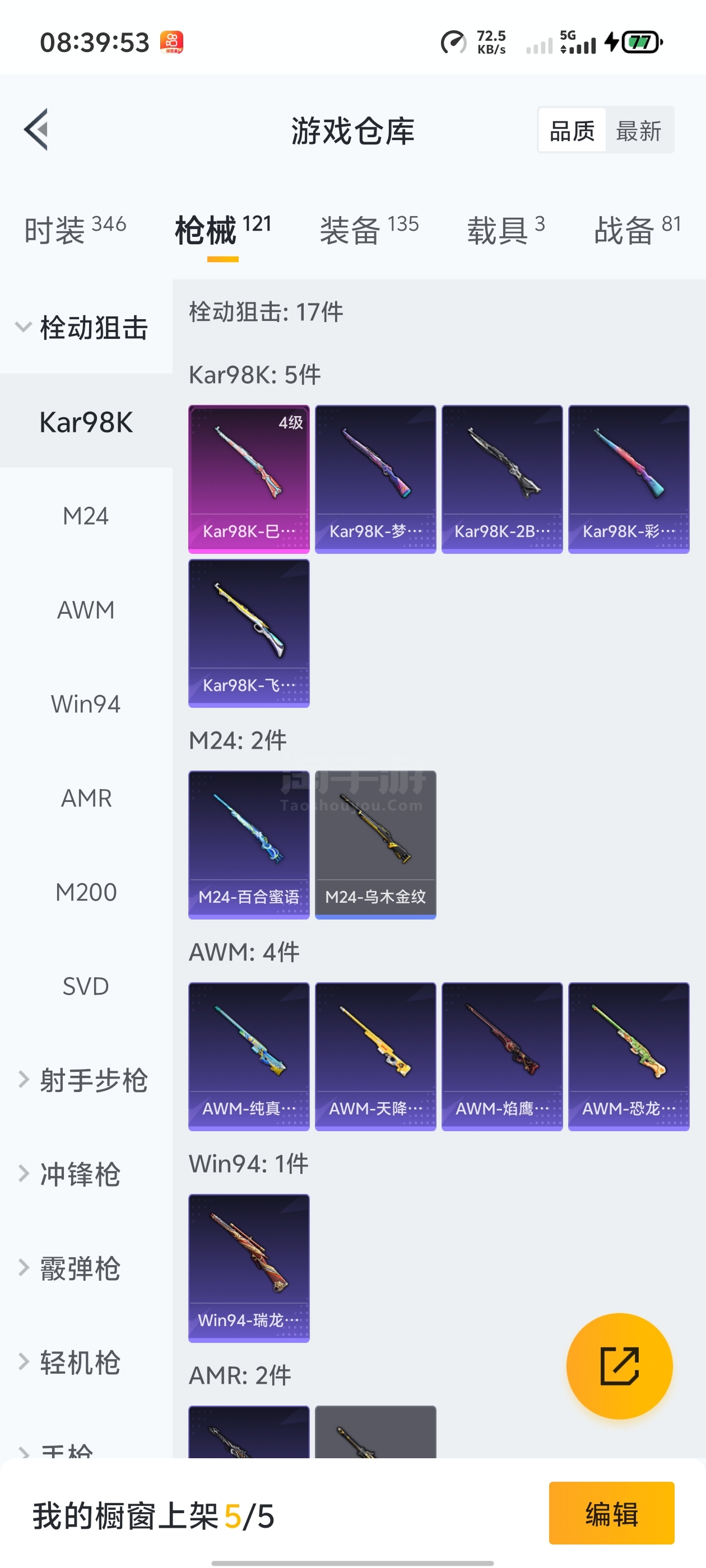Jump to M200 in the sidebar
The height and width of the screenshot is (1568, 706).
tap(86, 892)
